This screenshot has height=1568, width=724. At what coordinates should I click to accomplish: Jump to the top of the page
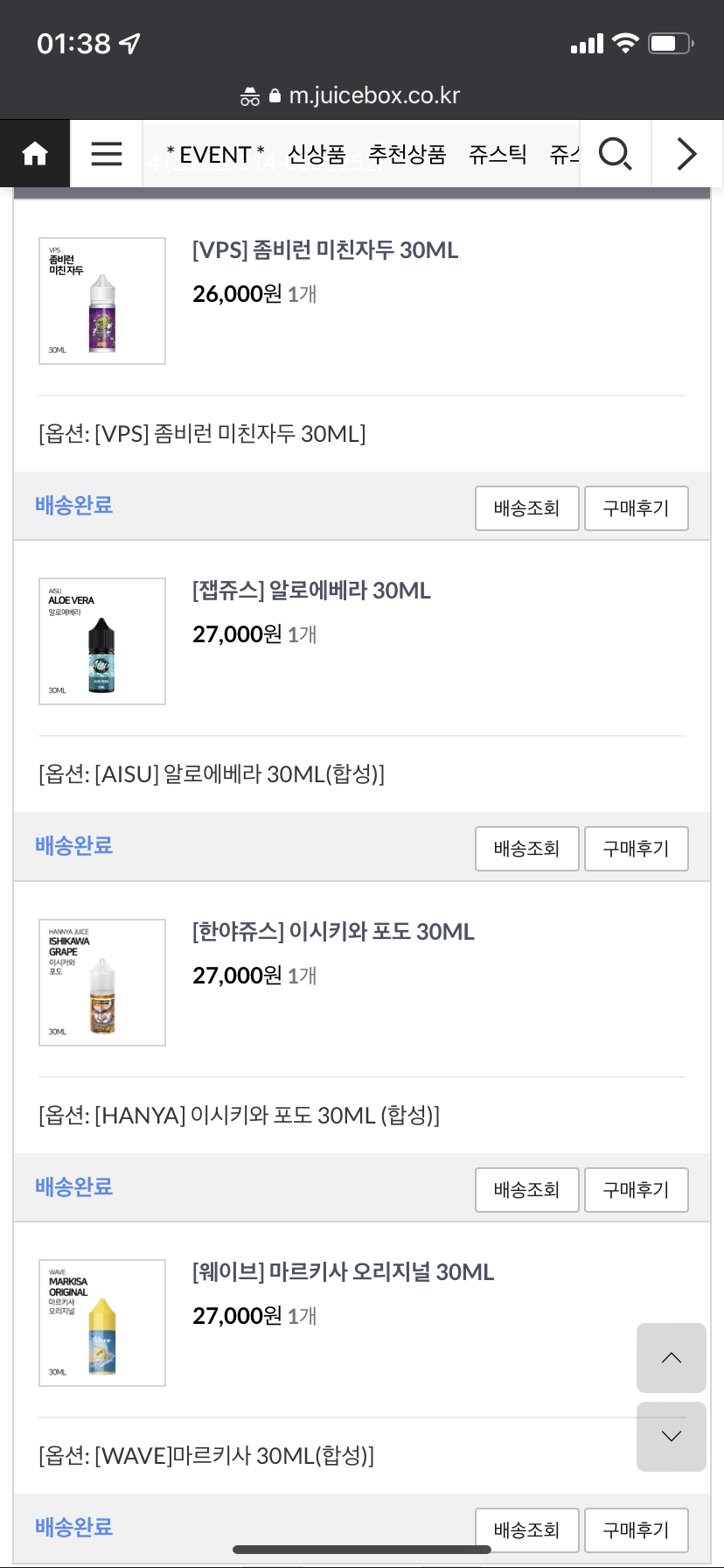click(672, 1358)
